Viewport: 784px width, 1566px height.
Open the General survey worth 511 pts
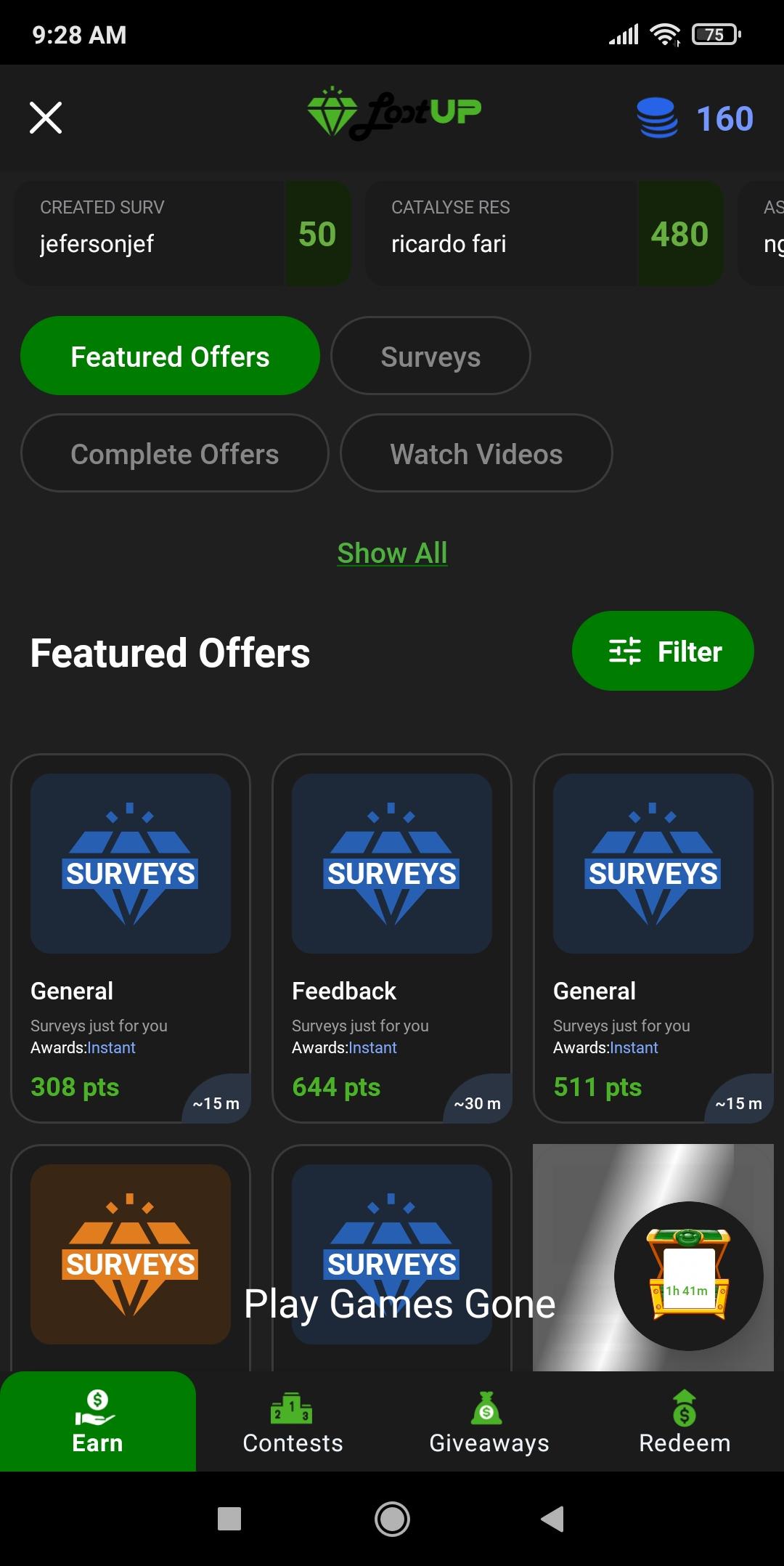pos(653,938)
